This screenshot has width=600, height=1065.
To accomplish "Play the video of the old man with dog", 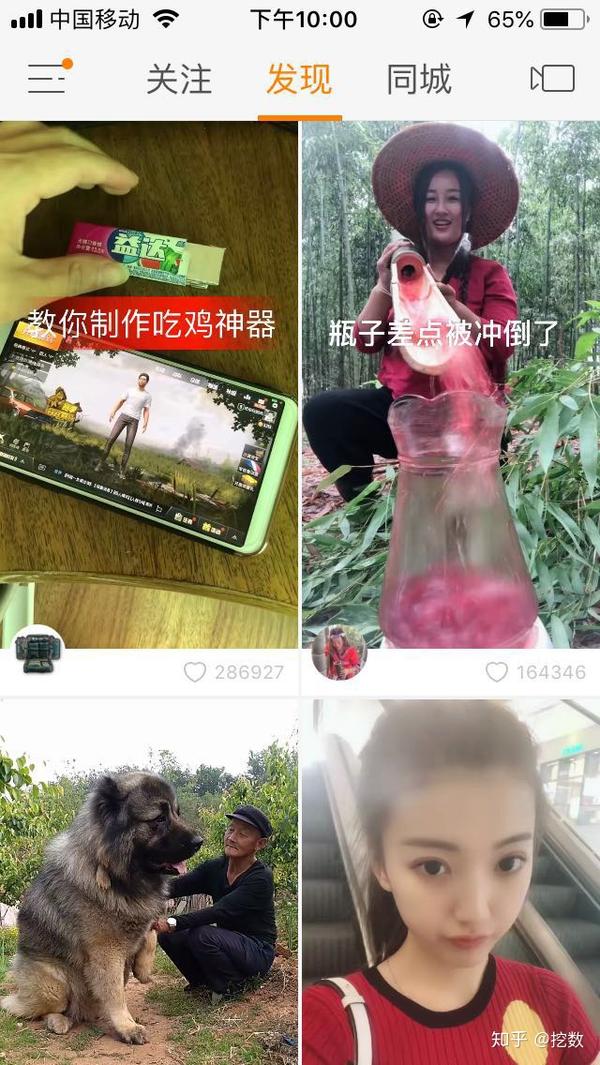I will coord(149,880).
